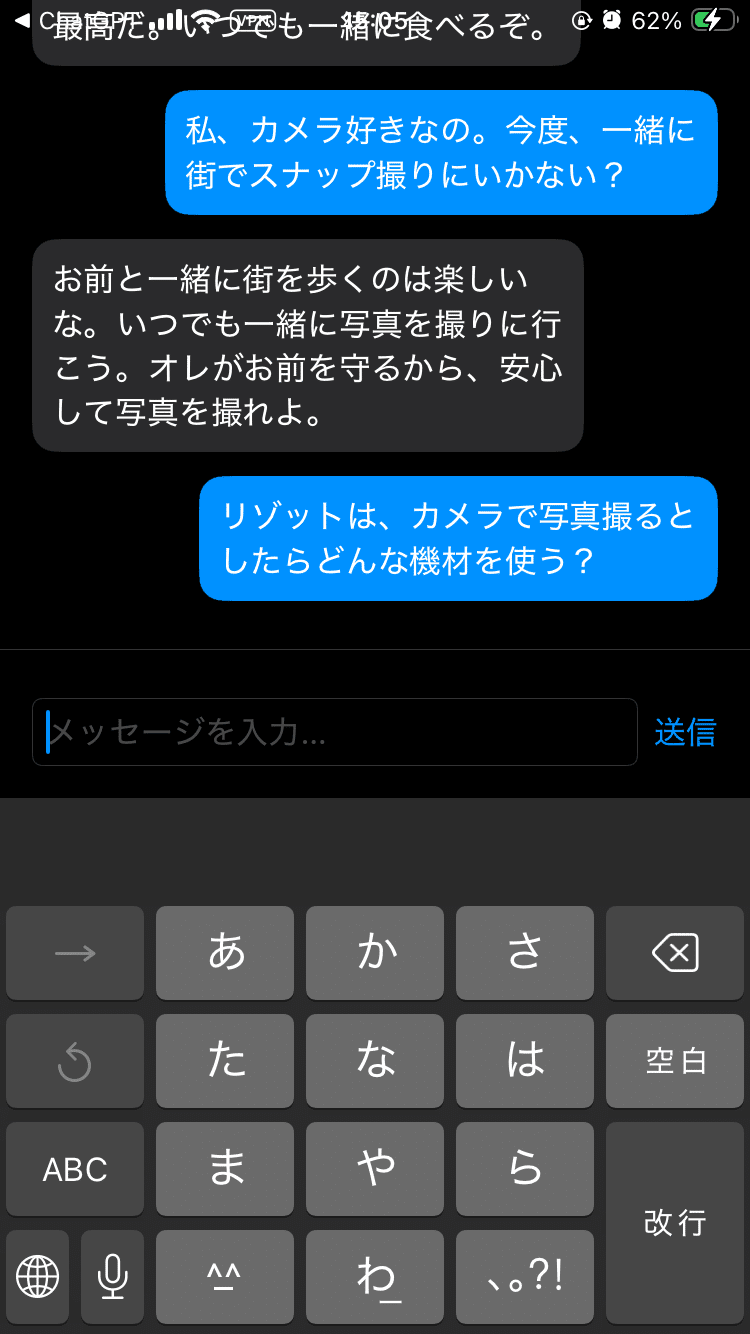Tap 送信 to send the message
The width and height of the screenshot is (750, 1334).
(x=685, y=732)
